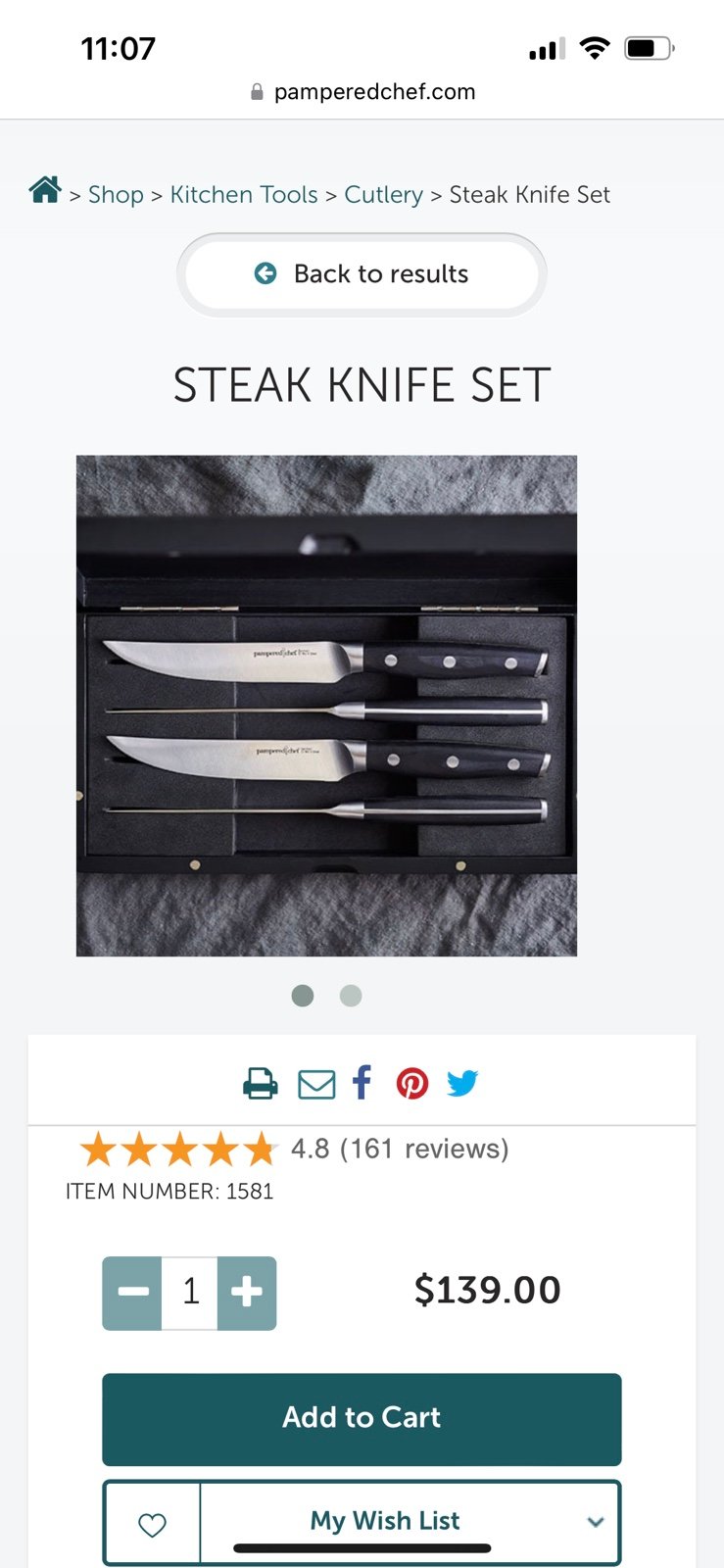Open the Kitchen Tools breadcrumb
Screen dimensions: 724x1568
pos(244,194)
